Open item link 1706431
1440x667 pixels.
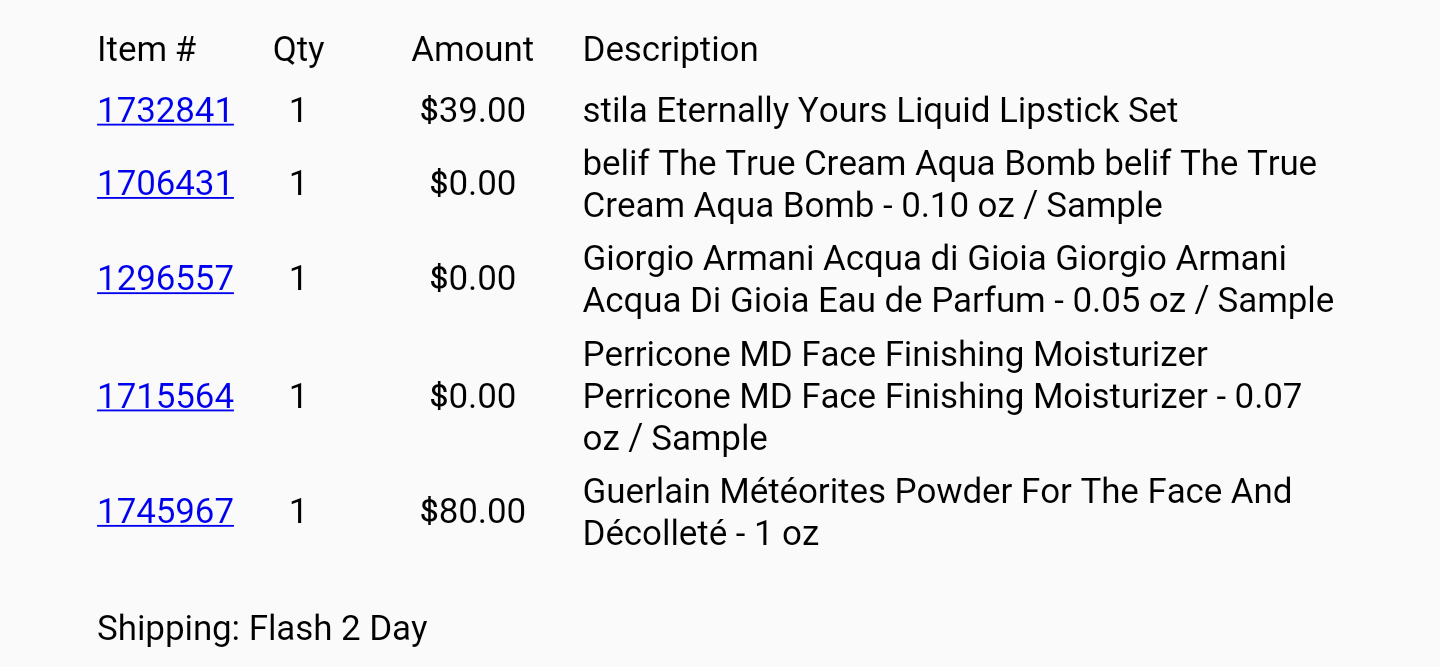(x=165, y=184)
